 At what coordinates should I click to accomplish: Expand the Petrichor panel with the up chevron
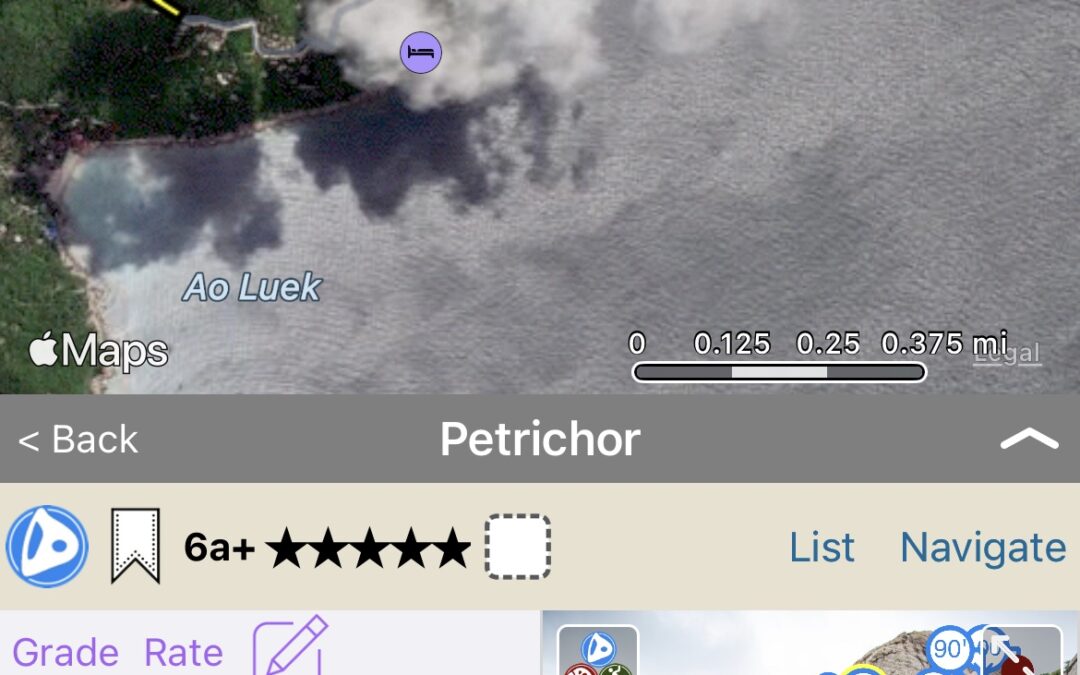pyautogui.click(x=1028, y=440)
